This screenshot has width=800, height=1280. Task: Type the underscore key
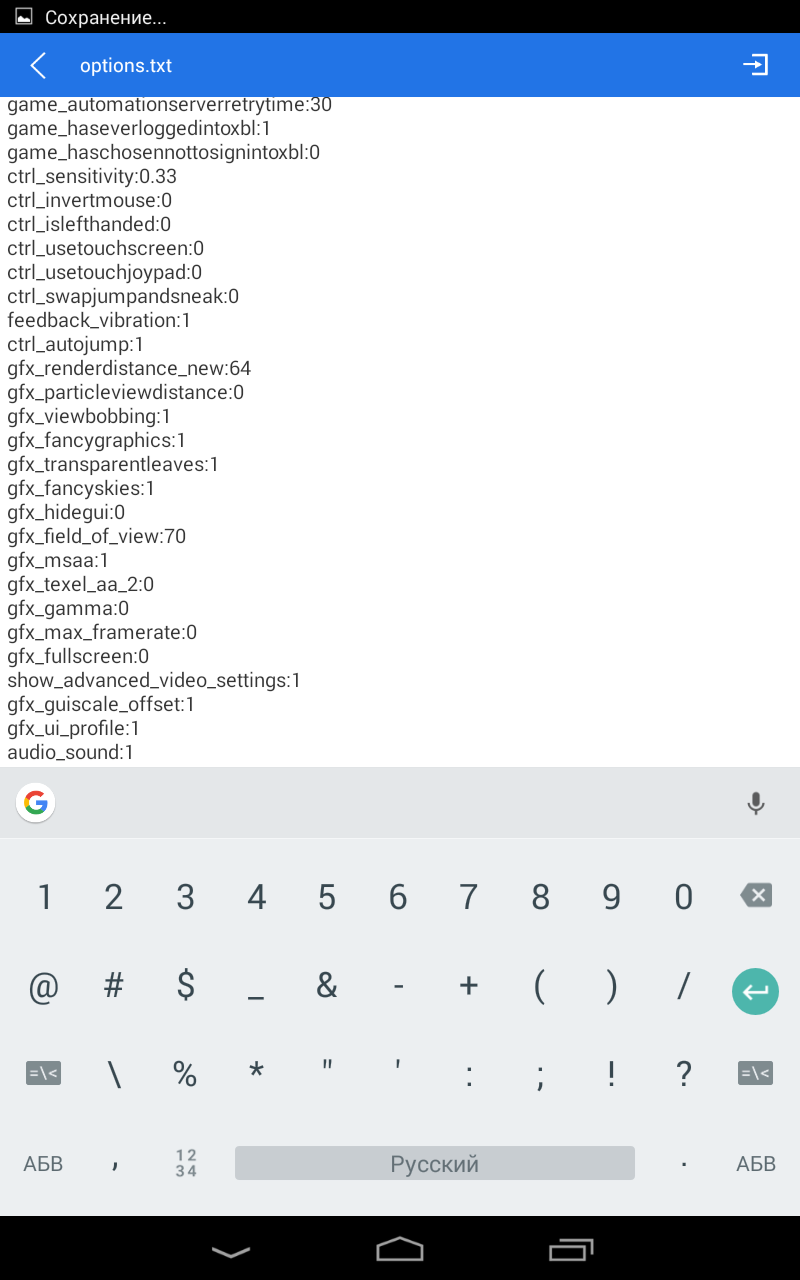coord(256,988)
